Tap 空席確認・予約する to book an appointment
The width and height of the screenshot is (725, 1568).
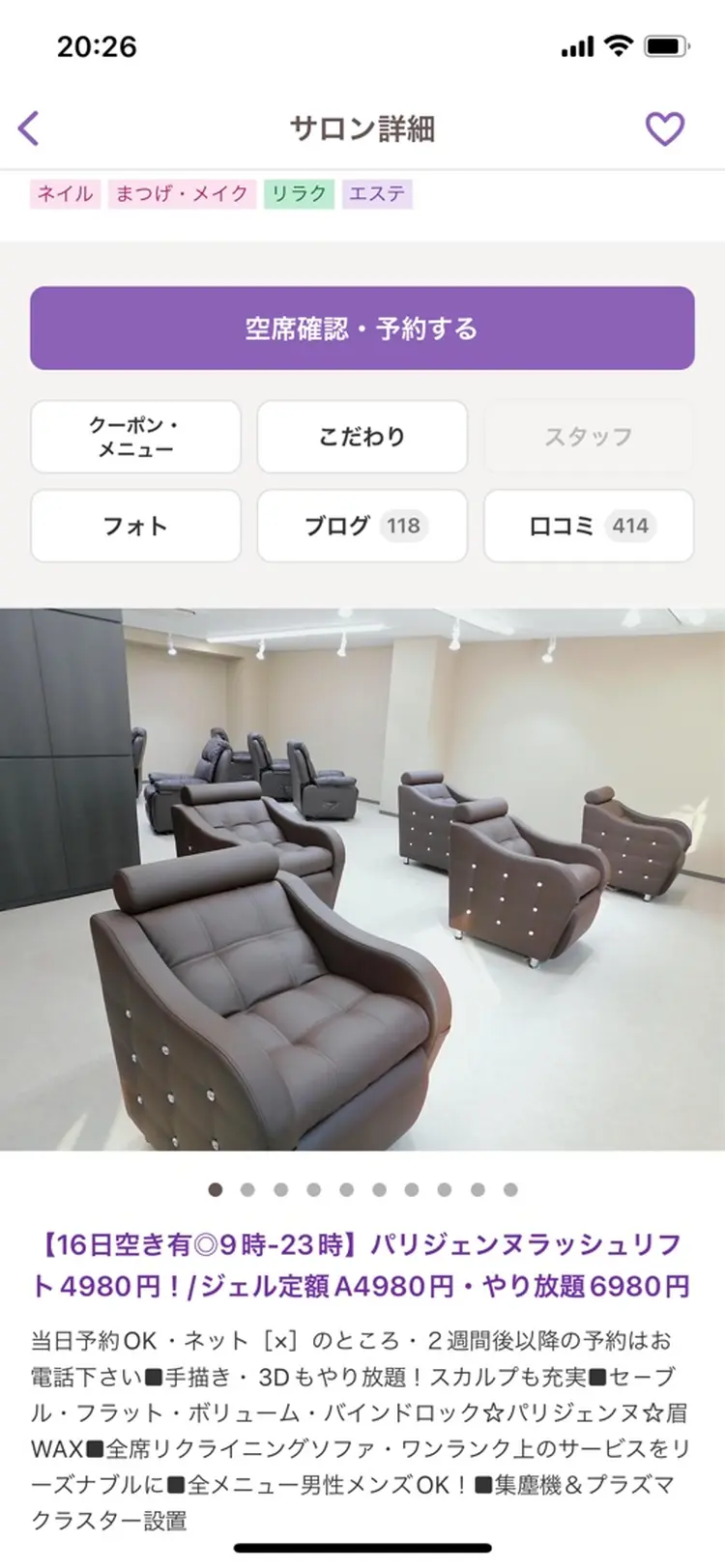pyautogui.click(x=362, y=328)
